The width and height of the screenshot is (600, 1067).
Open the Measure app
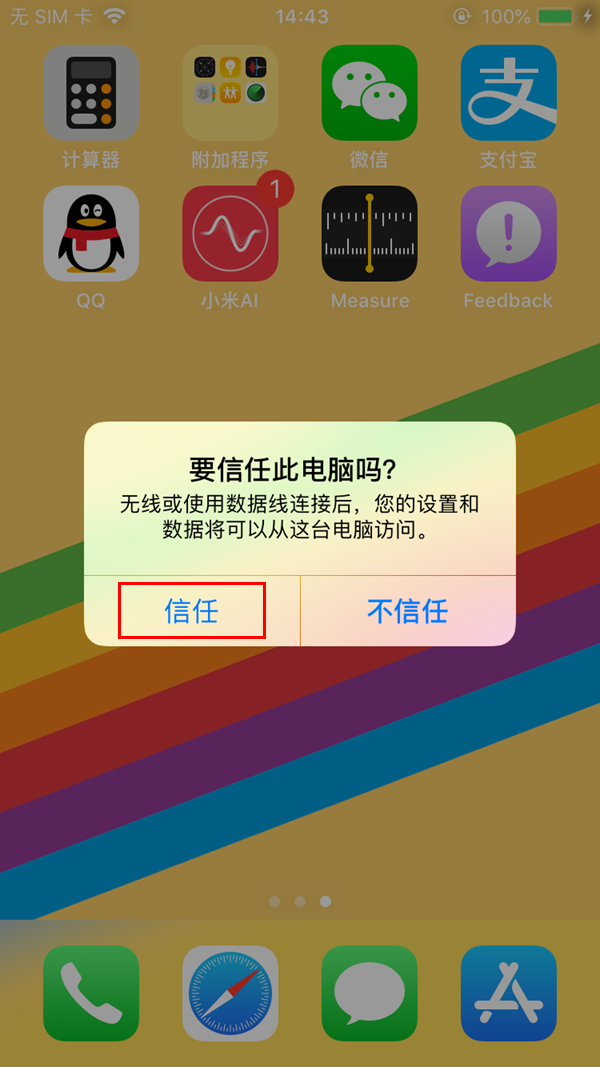point(369,233)
